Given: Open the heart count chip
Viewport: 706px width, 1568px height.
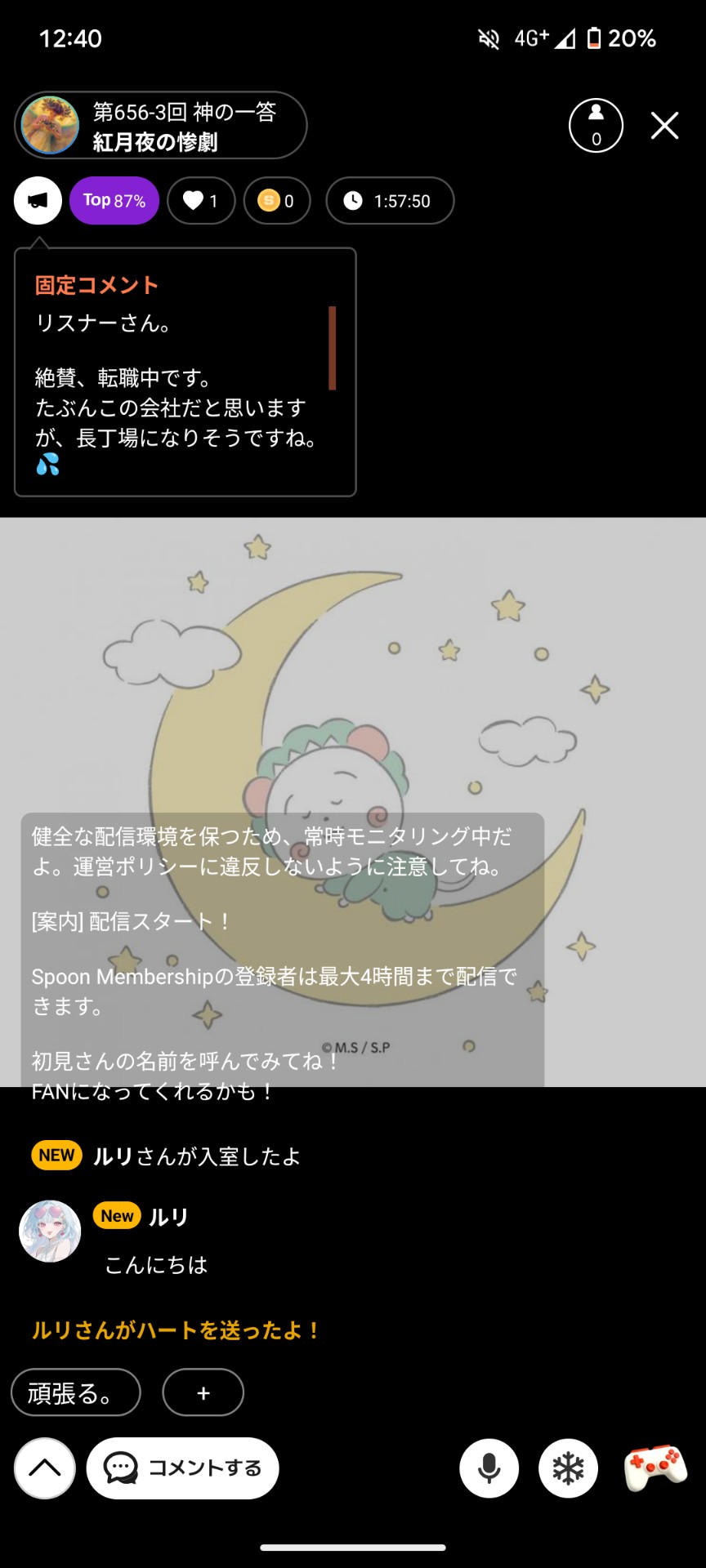Looking at the screenshot, I should click(201, 201).
